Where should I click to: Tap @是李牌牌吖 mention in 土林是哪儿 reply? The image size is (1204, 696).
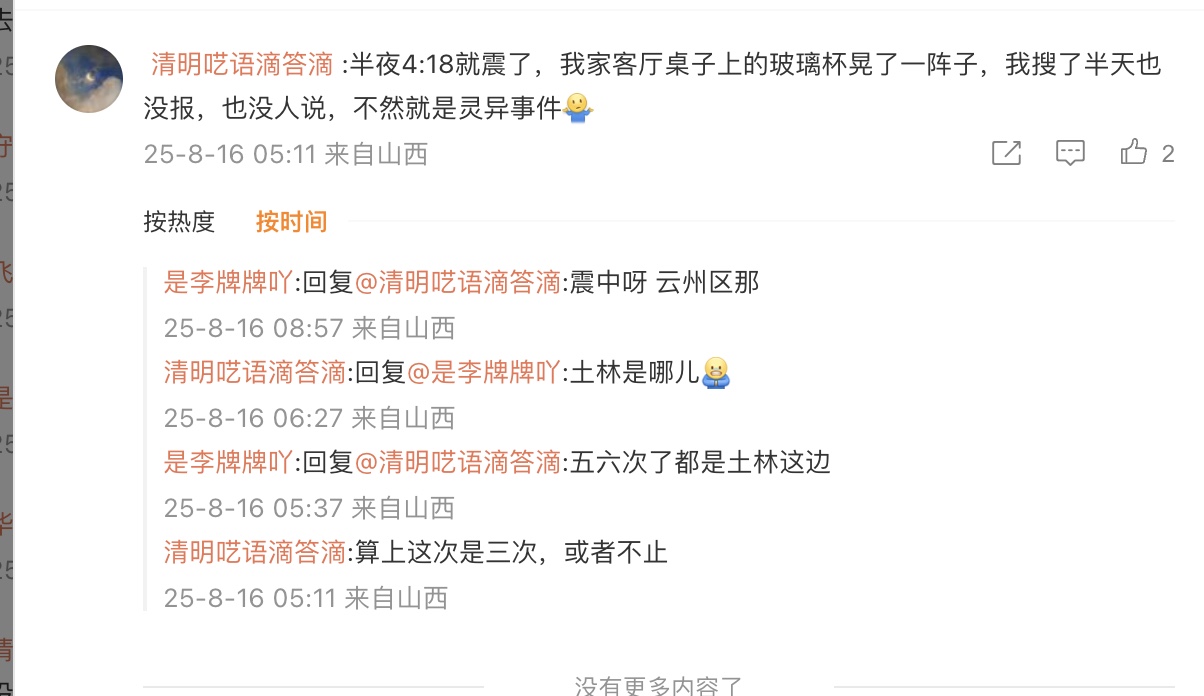(483, 373)
